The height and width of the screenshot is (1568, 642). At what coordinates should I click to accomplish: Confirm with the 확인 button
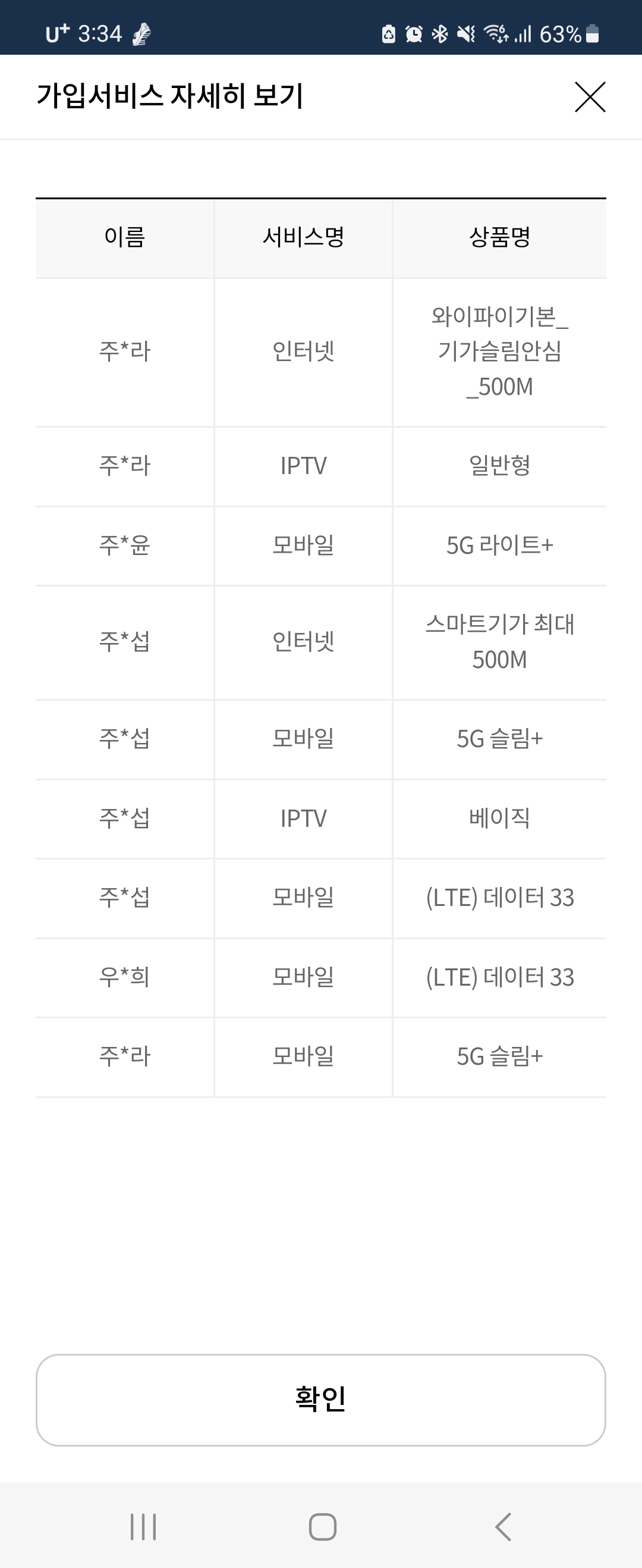click(320, 1400)
